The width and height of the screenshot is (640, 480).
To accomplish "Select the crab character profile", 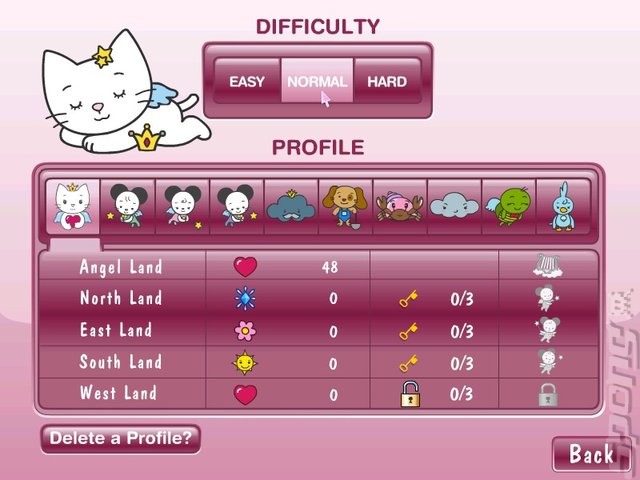I will pyautogui.click(x=399, y=204).
